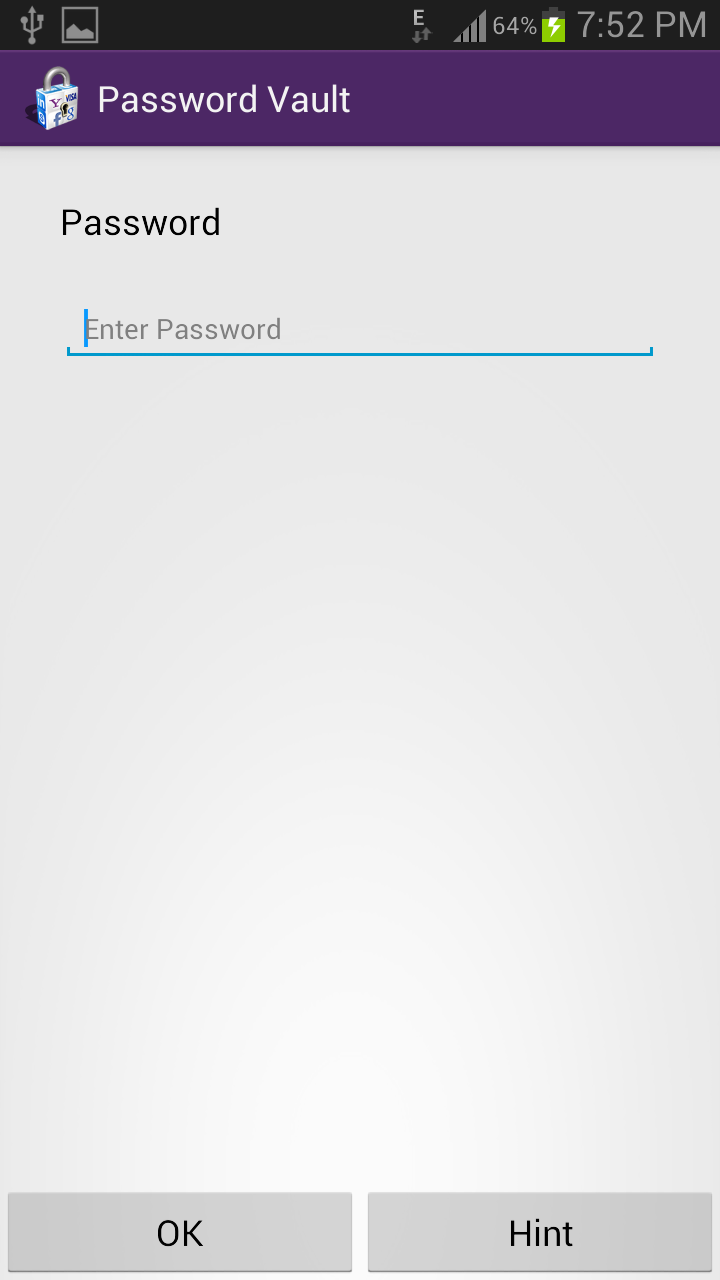Tap the Enter Password input field
This screenshot has width=720, height=1280.
360,328
